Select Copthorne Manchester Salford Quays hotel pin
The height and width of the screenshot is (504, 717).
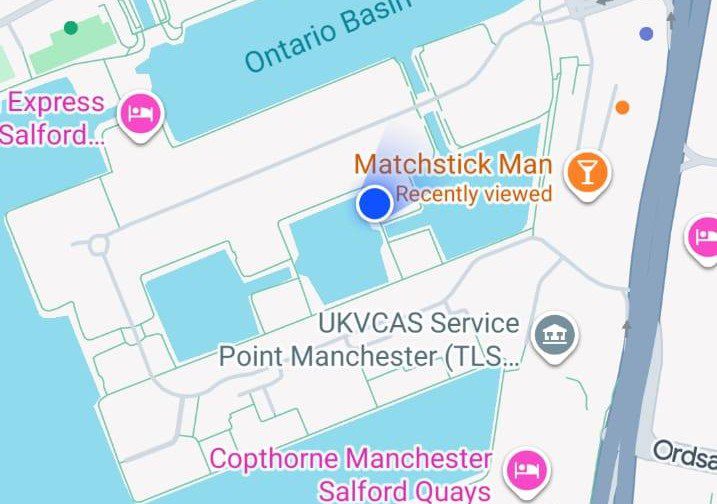click(526, 467)
